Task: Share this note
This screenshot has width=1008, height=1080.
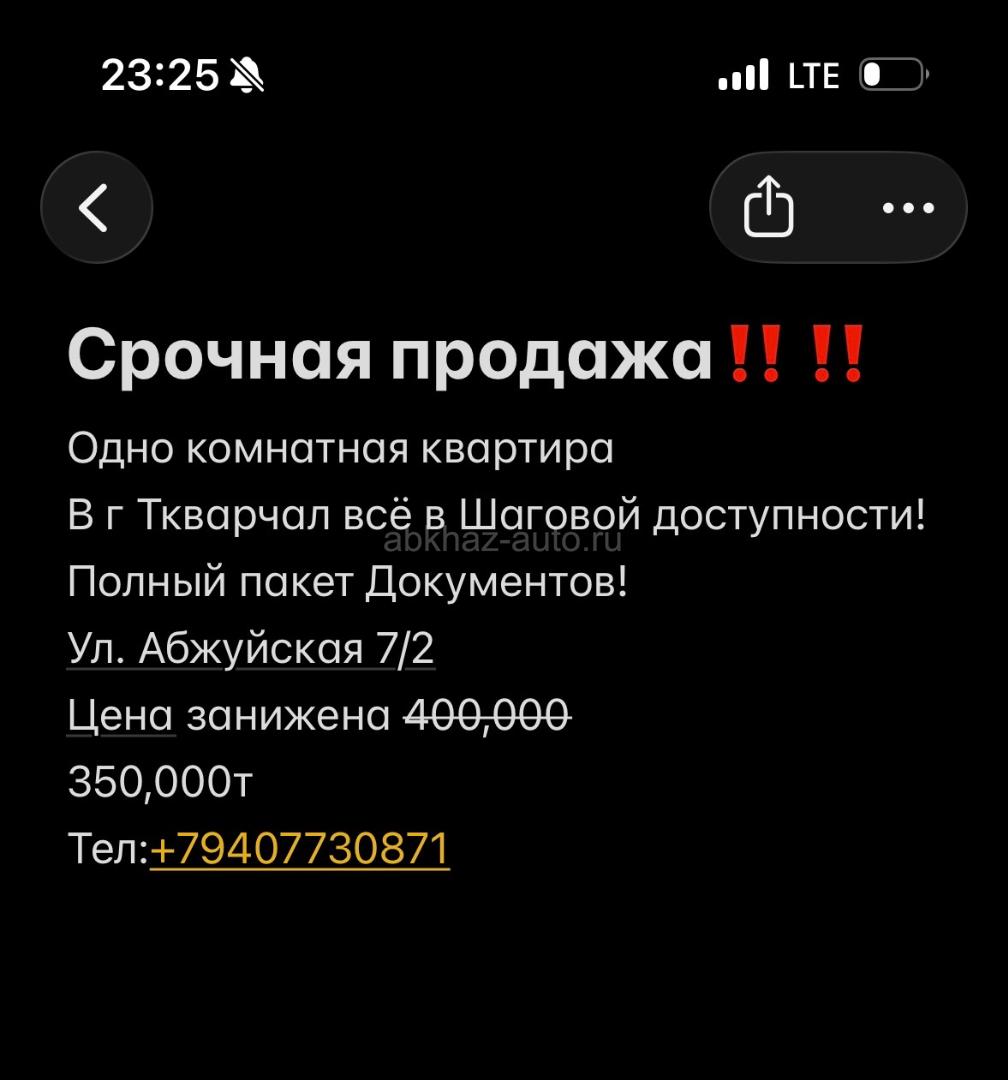Action: coord(769,208)
